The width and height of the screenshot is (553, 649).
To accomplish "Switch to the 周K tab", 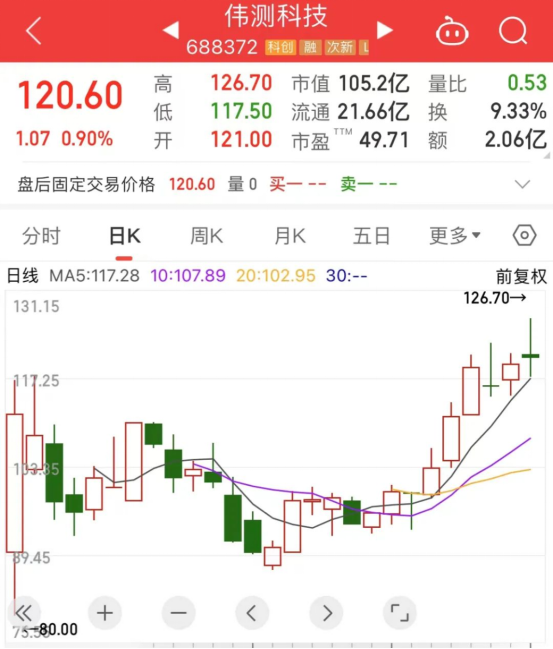I will tap(207, 236).
